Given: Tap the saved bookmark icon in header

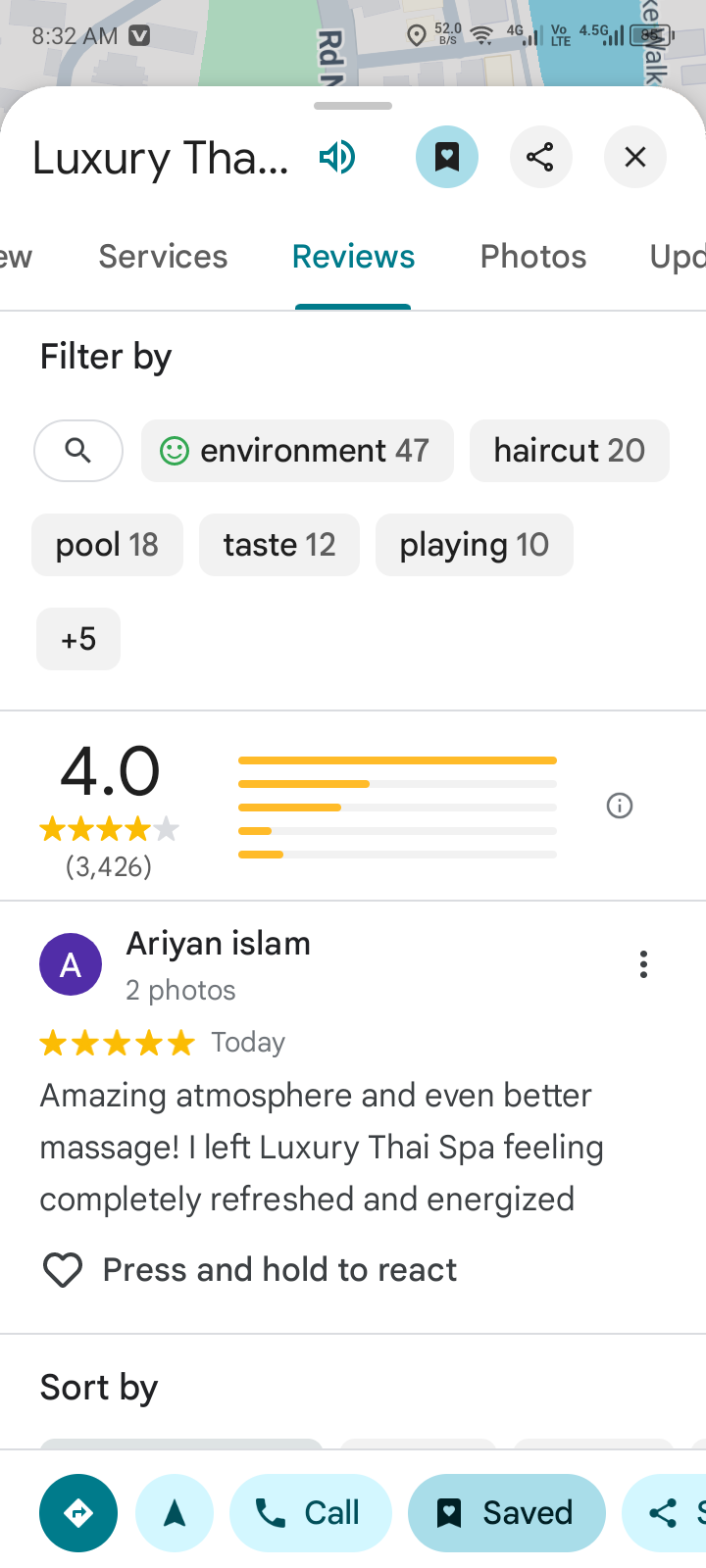Looking at the screenshot, I should point(447,157).
